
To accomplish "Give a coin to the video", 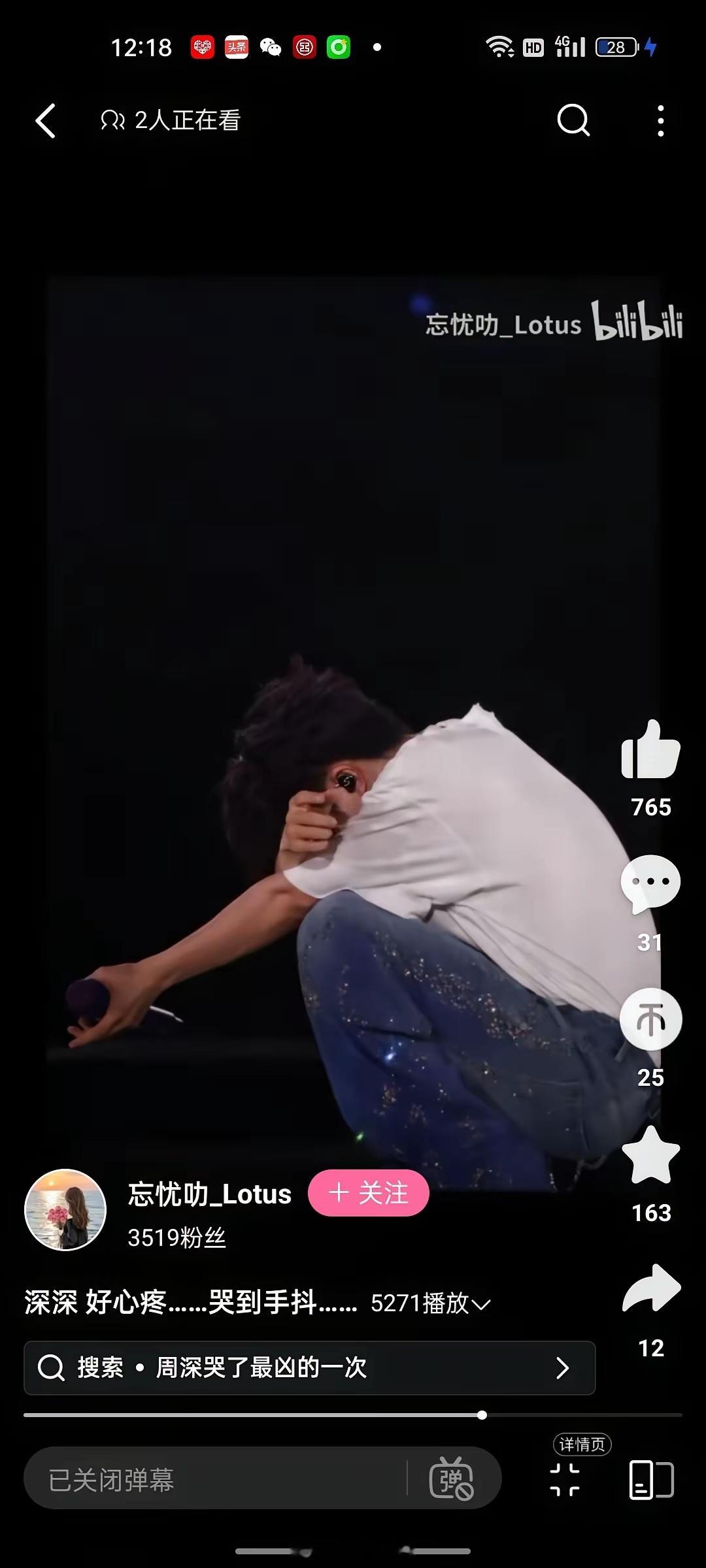I will point(650,1018).
